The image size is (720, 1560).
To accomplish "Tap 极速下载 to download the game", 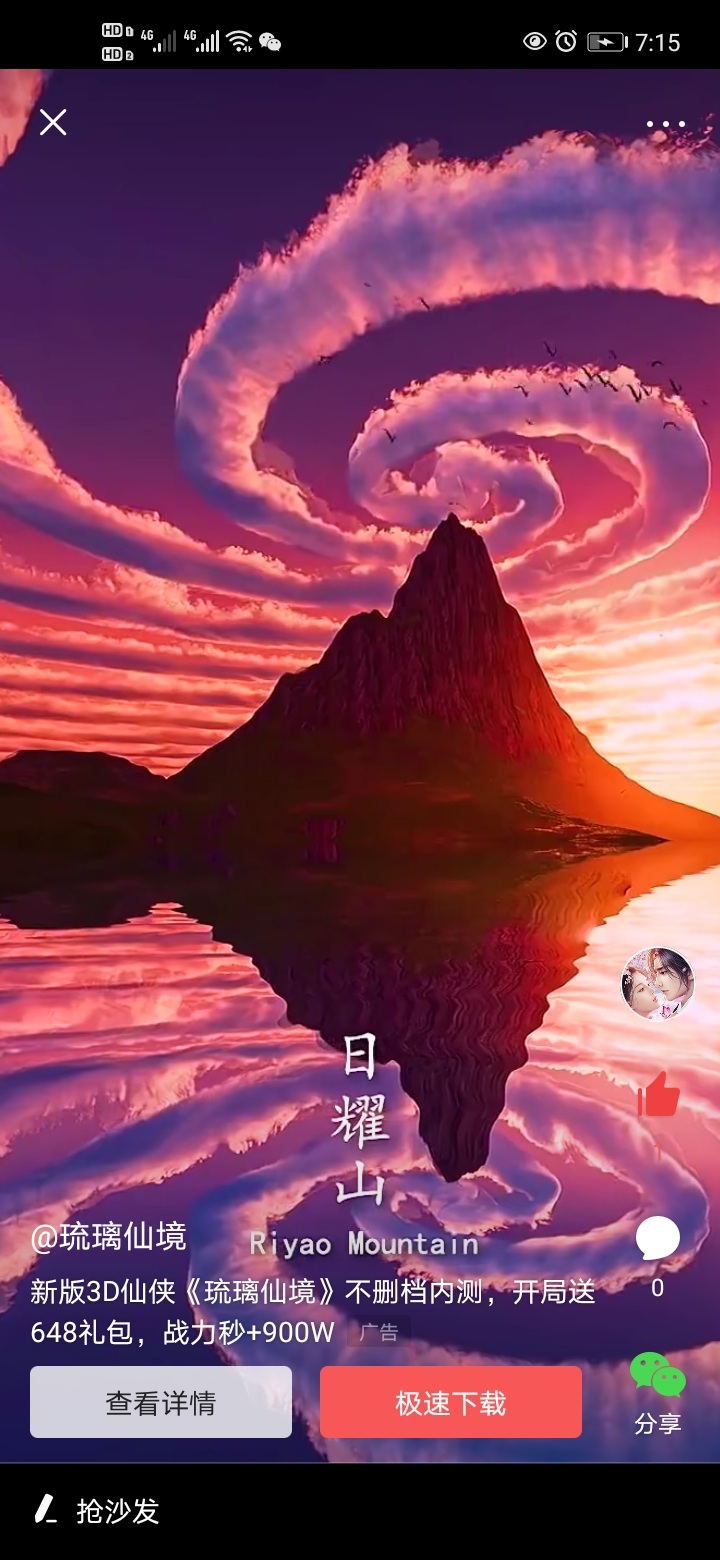I will pyautogui.click(x=450, y=1402).
